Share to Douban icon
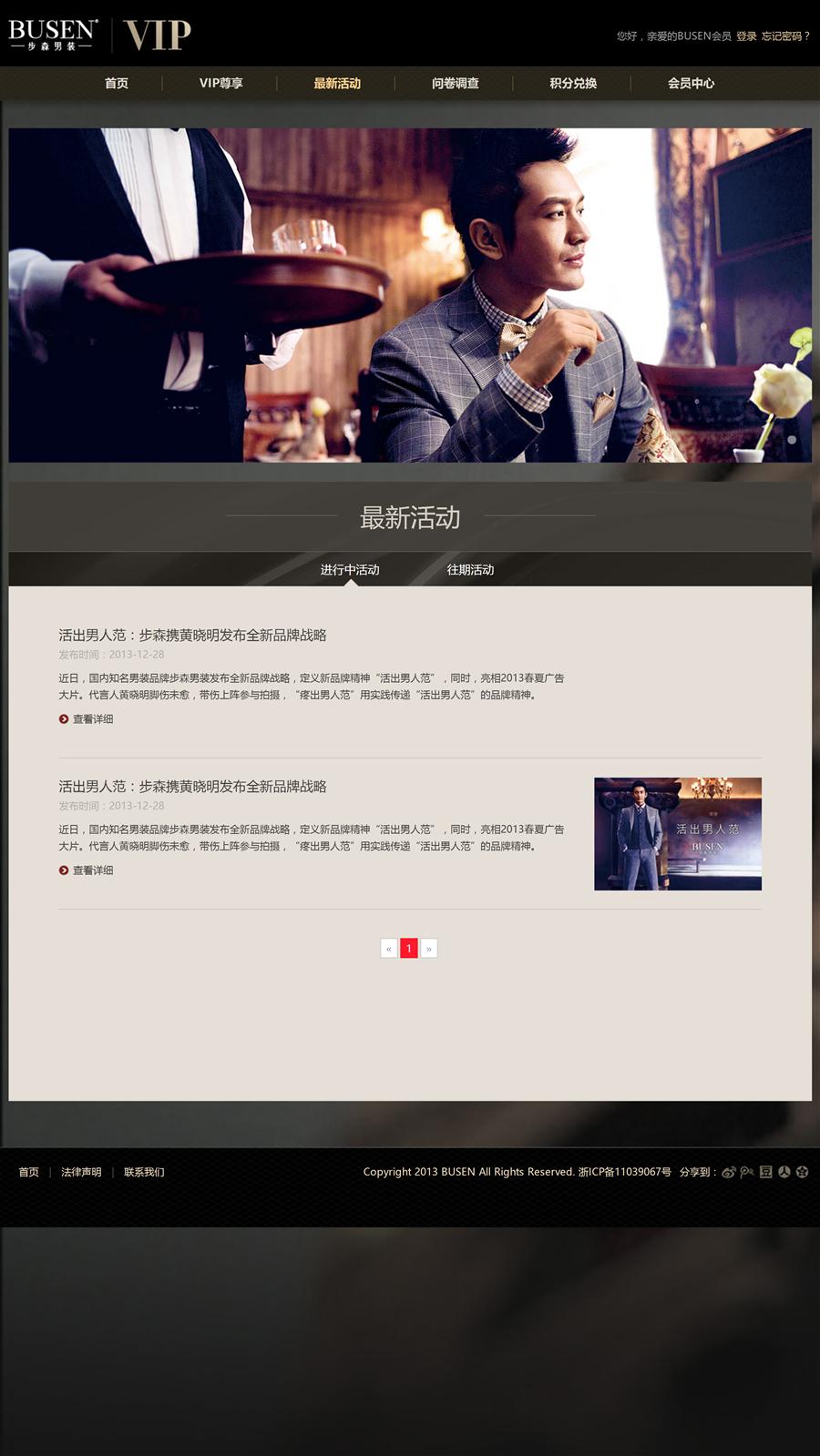The image size is (820, 1456). pyautogui.click(x=765, y=1172)
